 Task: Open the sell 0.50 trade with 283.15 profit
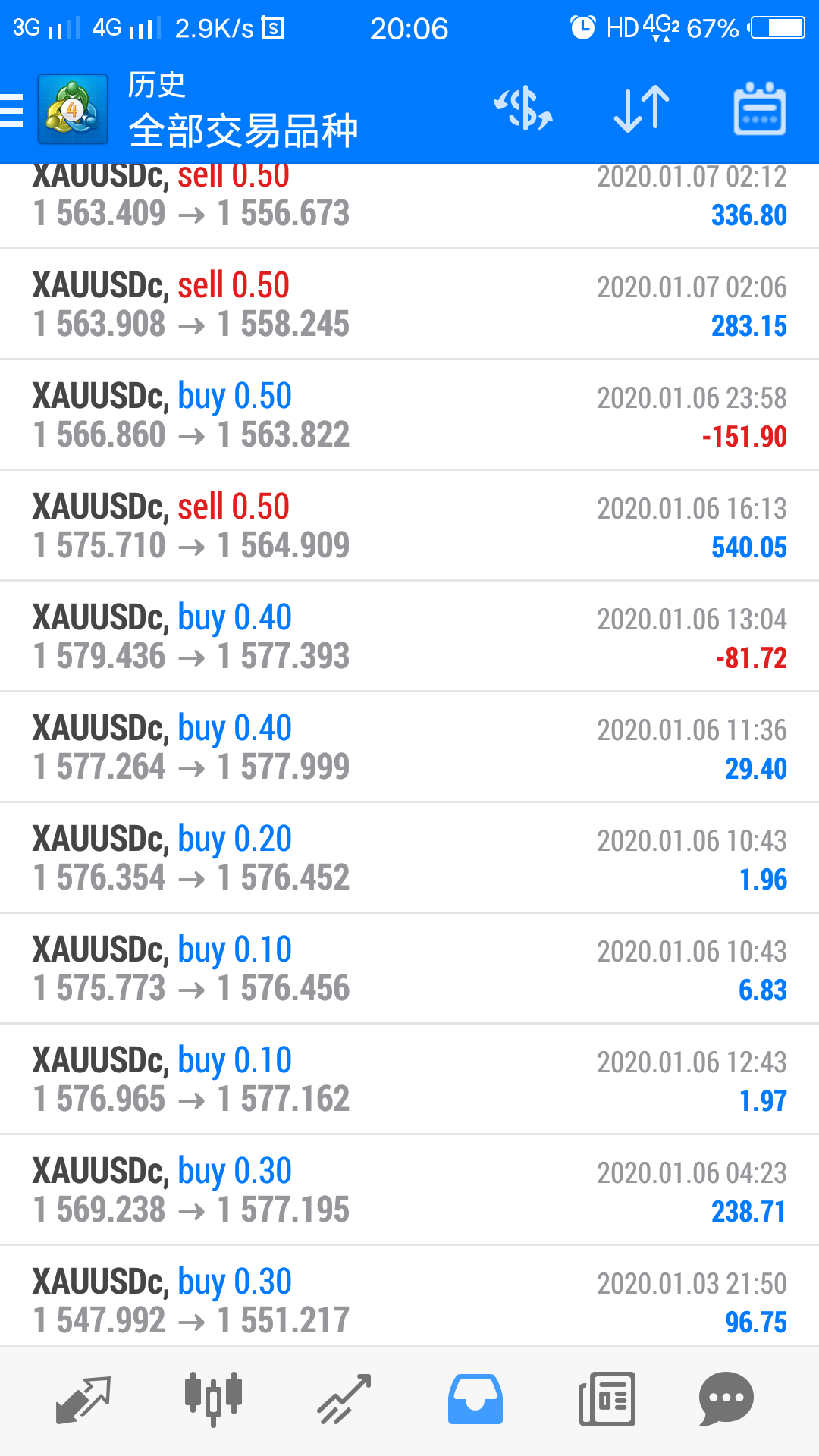409,304
